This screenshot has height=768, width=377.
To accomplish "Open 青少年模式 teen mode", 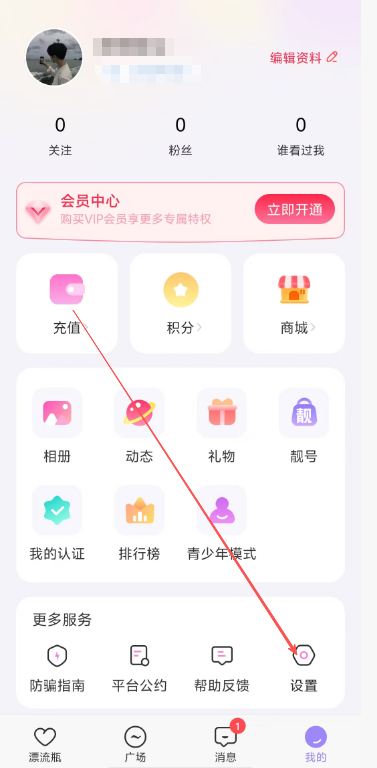I will (222, 523).
